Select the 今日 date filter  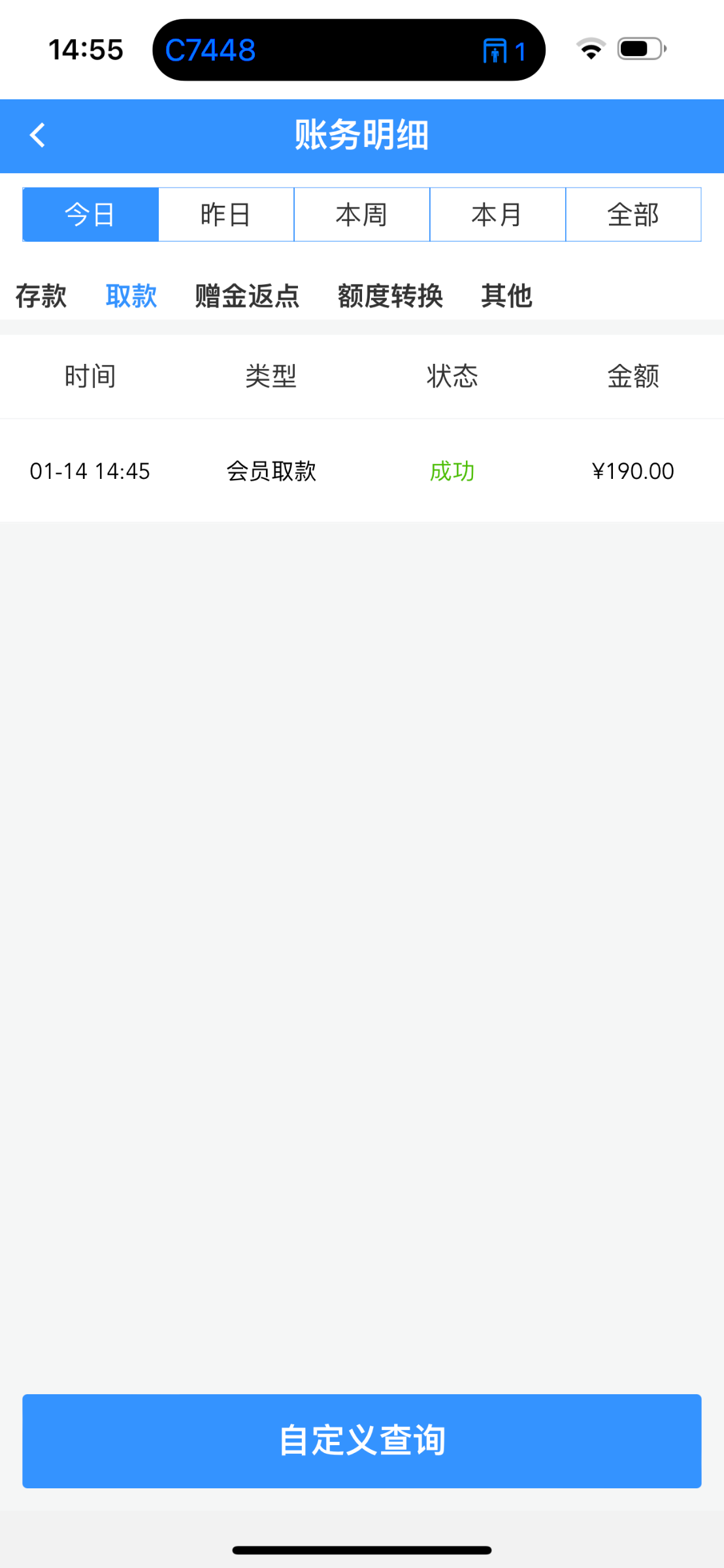(91, 215)
